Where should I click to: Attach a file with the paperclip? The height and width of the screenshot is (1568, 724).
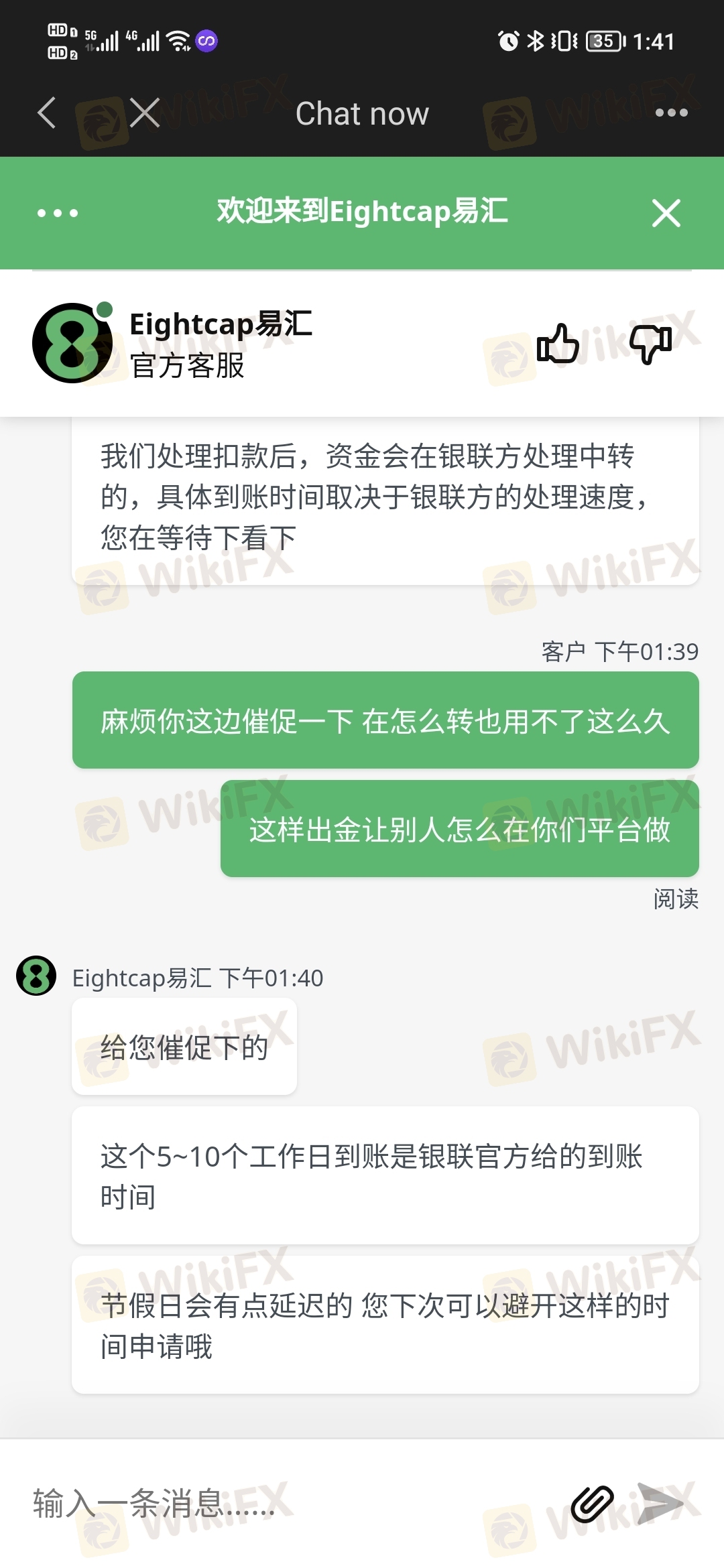click(x=592, y=1504)
